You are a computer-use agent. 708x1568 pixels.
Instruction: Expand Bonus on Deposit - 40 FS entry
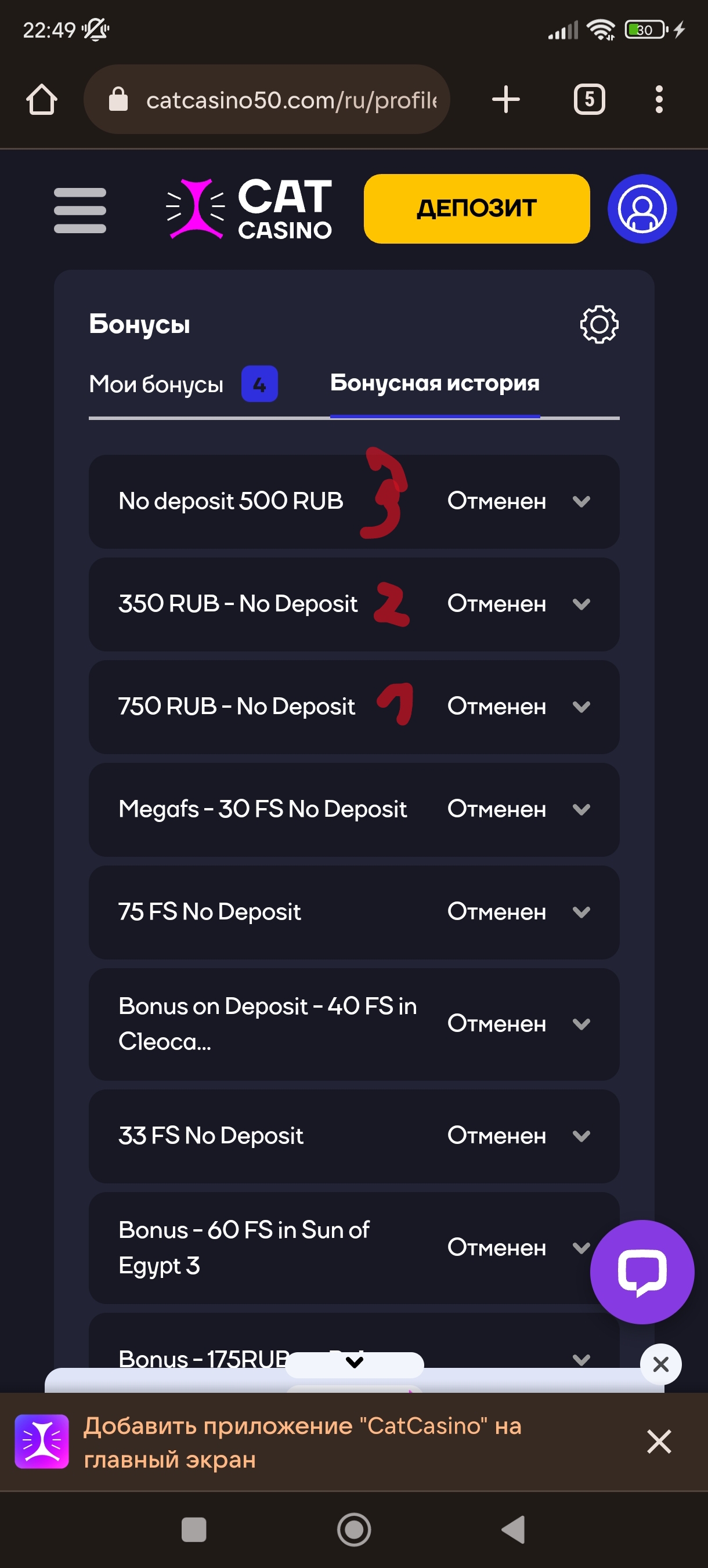[x=581, y=1024]
